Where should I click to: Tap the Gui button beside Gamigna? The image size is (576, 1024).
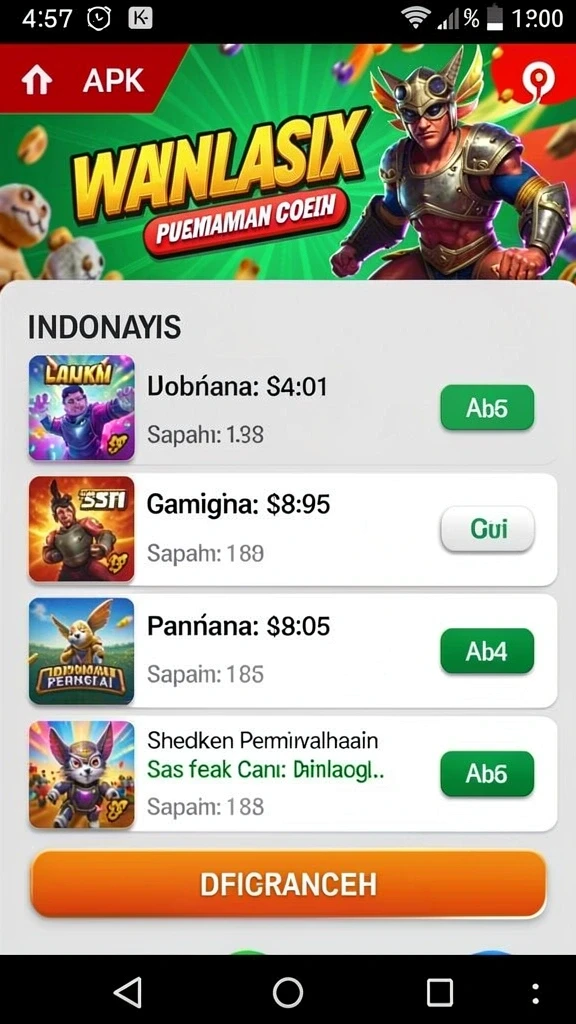click(487, 529)
